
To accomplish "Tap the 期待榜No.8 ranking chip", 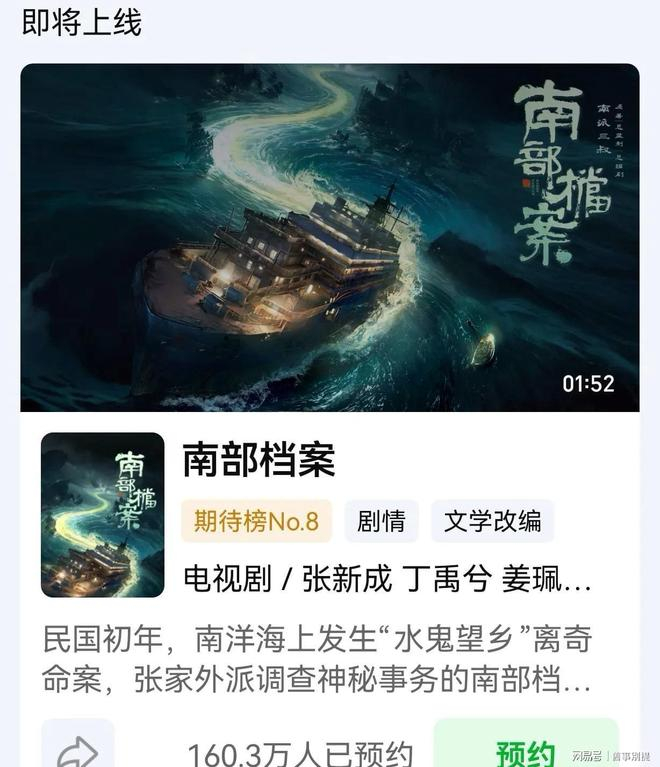I will pyautogui.click(x=256, y=521).
